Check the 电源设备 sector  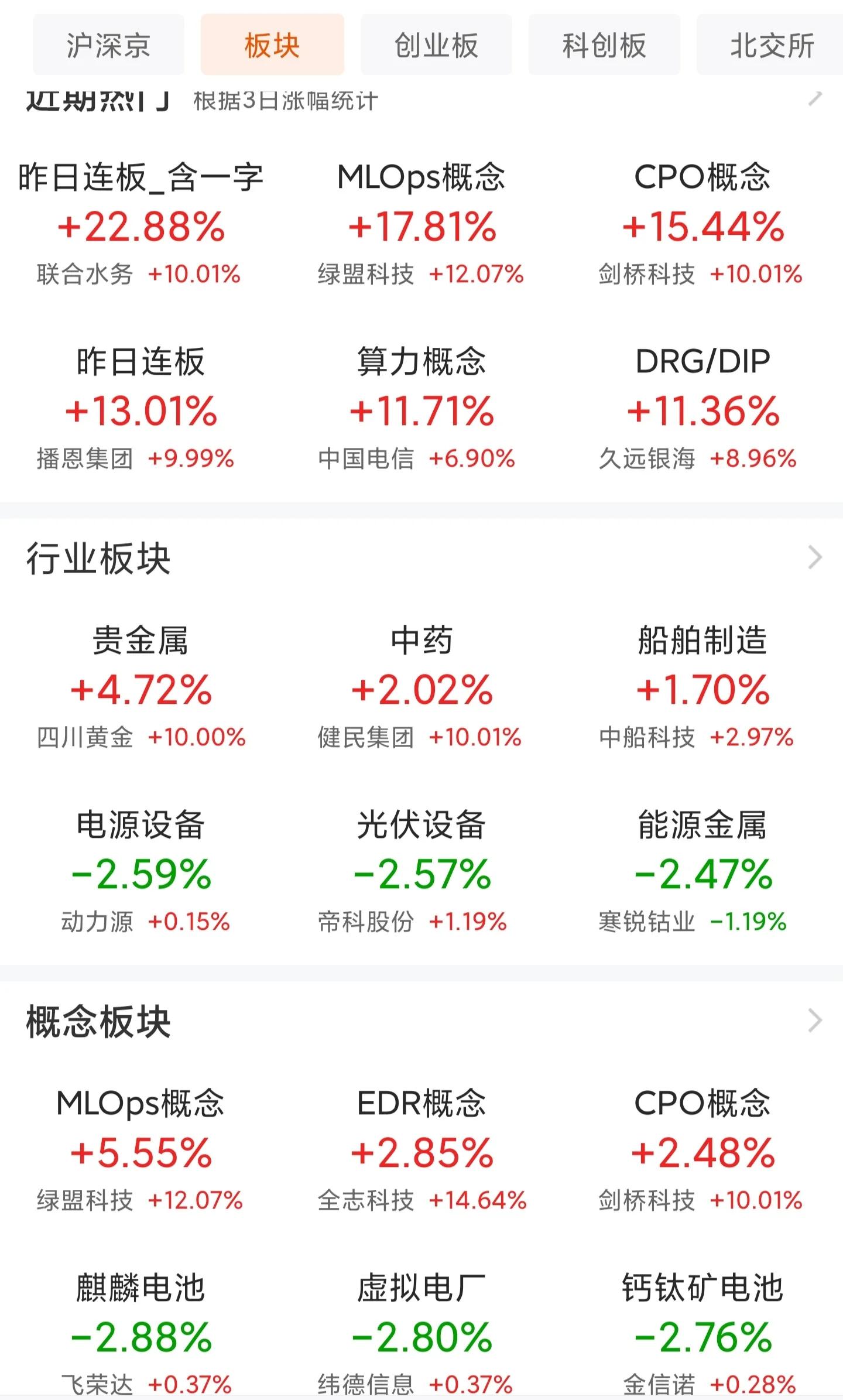[x=140, y=872]
